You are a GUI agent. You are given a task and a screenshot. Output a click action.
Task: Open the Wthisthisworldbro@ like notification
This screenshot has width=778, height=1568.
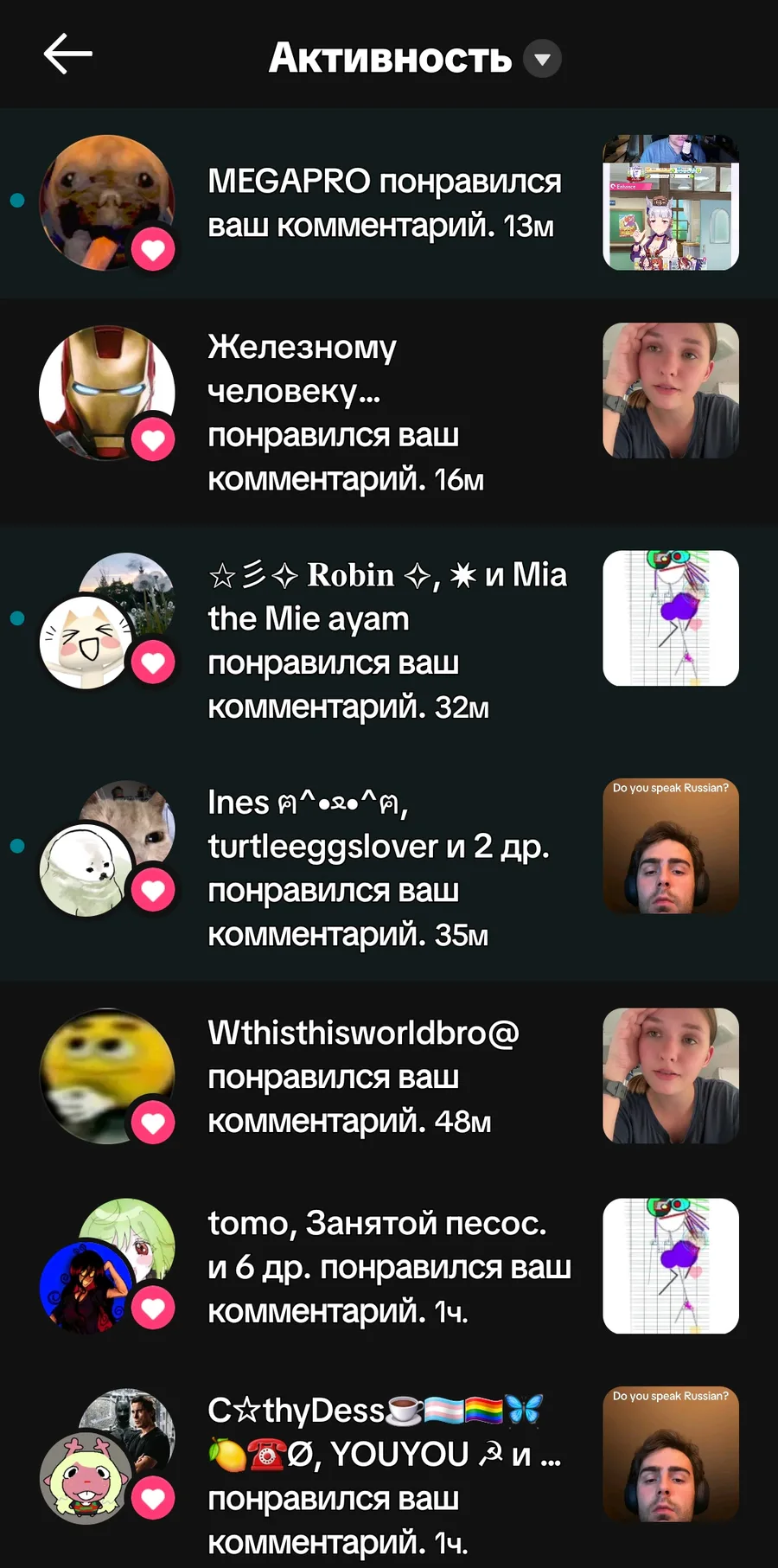pos(389,1077)
